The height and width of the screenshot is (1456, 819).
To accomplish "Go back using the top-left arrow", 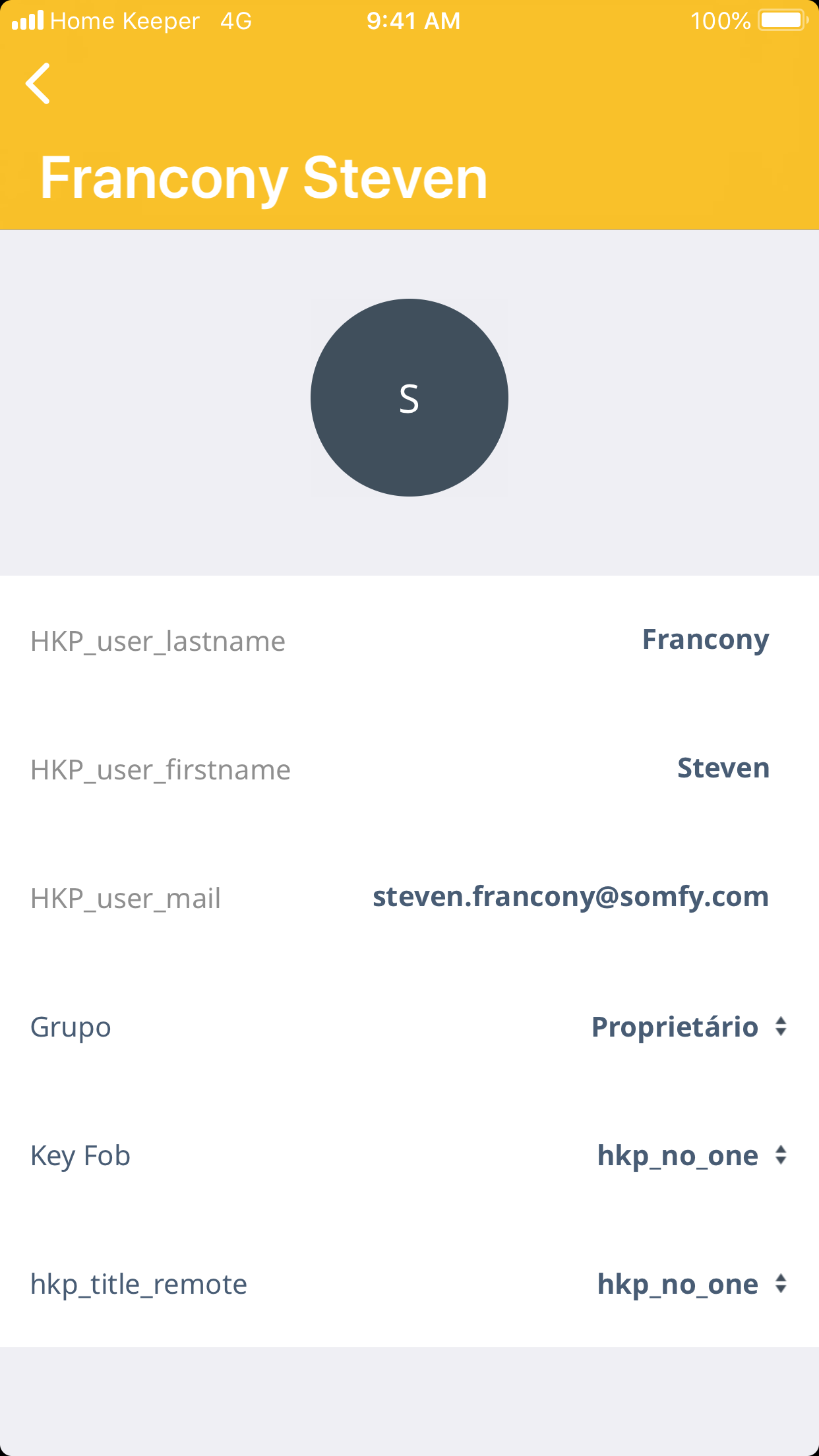I will tap(38, 84).
